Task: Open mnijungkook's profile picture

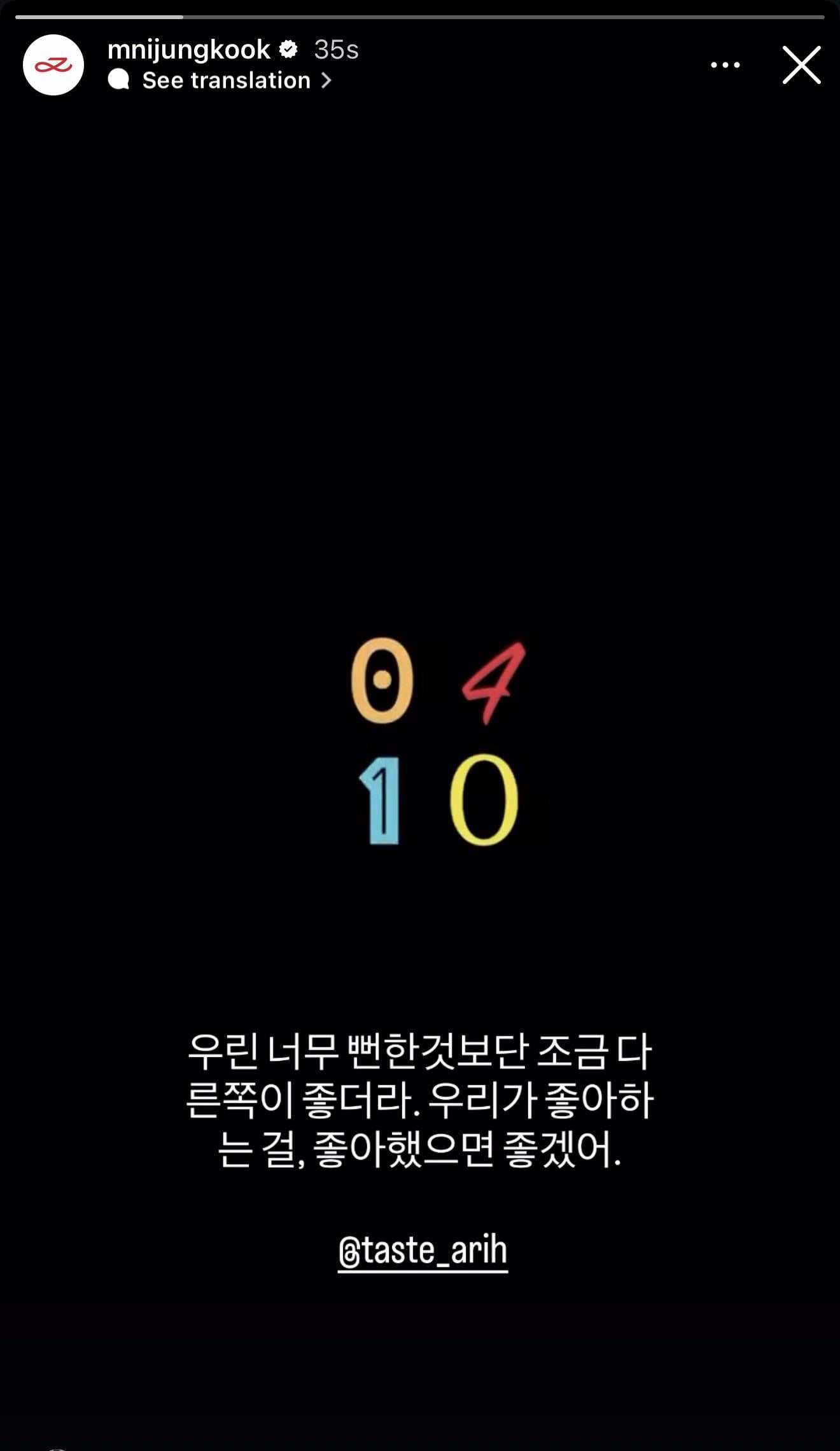Action: [x=53, y=65]
